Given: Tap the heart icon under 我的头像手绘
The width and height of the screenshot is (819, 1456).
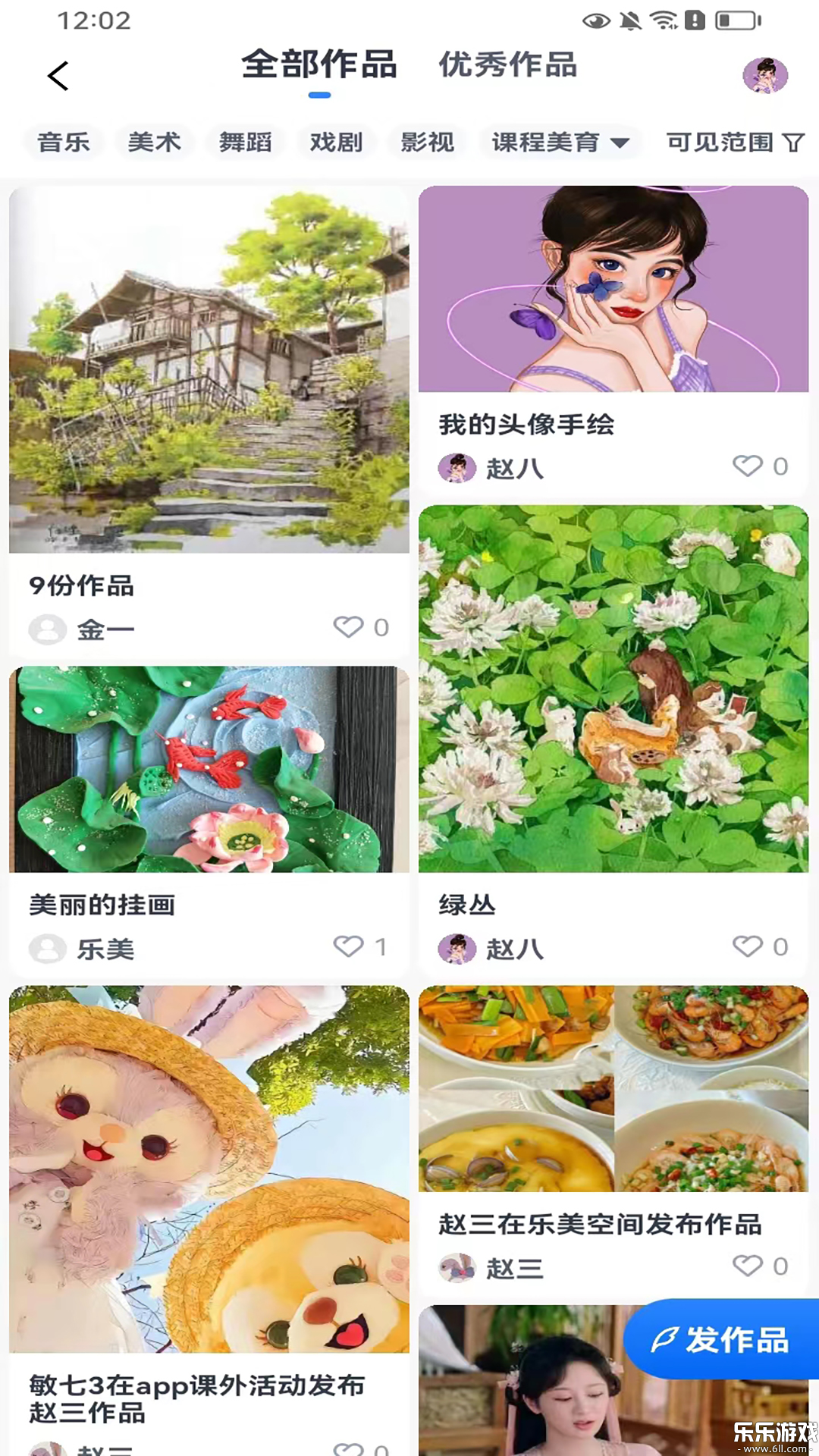Looking at the screenshot, I should tap(747, 467).
